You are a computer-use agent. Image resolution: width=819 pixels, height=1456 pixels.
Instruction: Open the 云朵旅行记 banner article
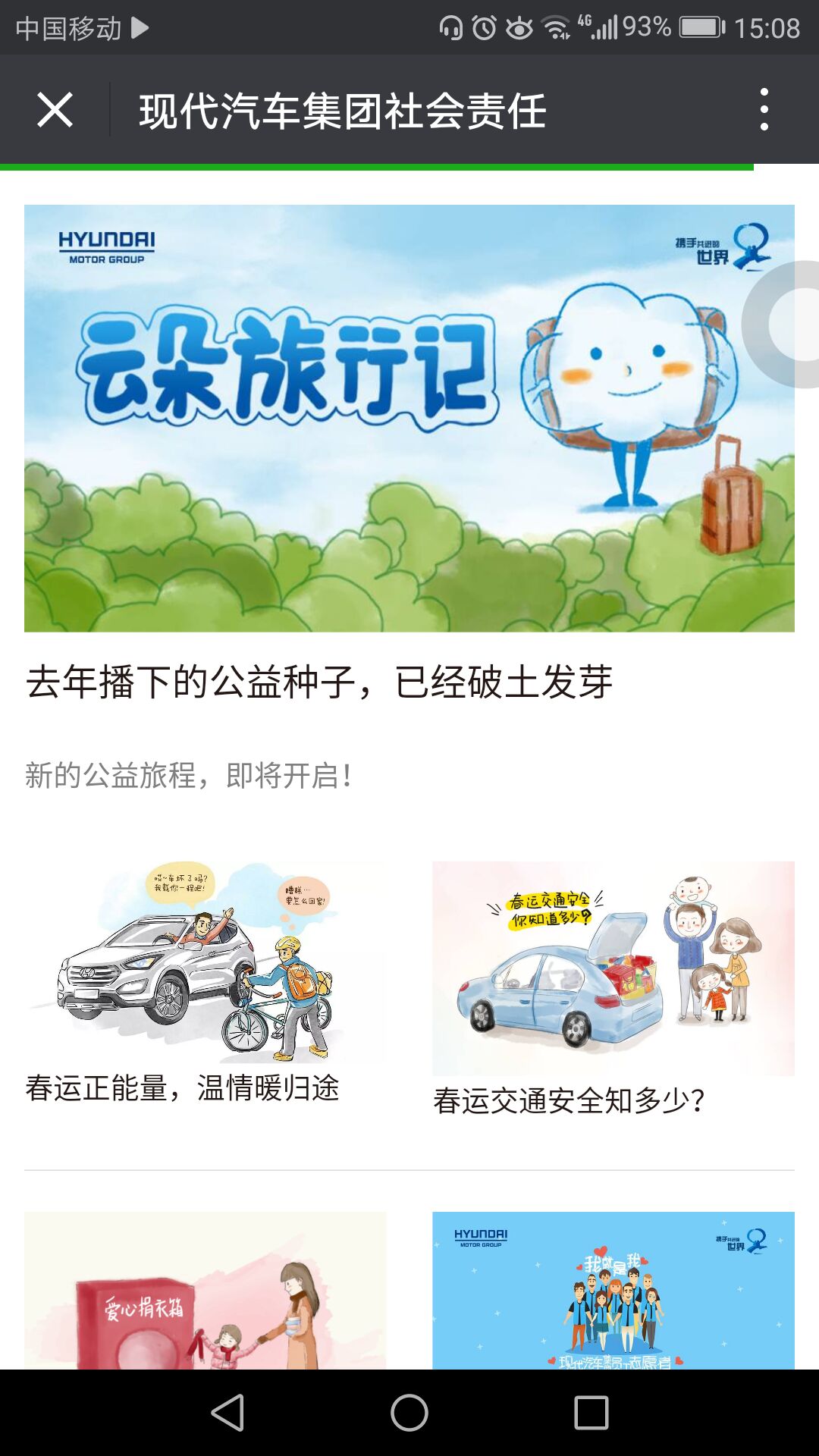pos(409,418)
